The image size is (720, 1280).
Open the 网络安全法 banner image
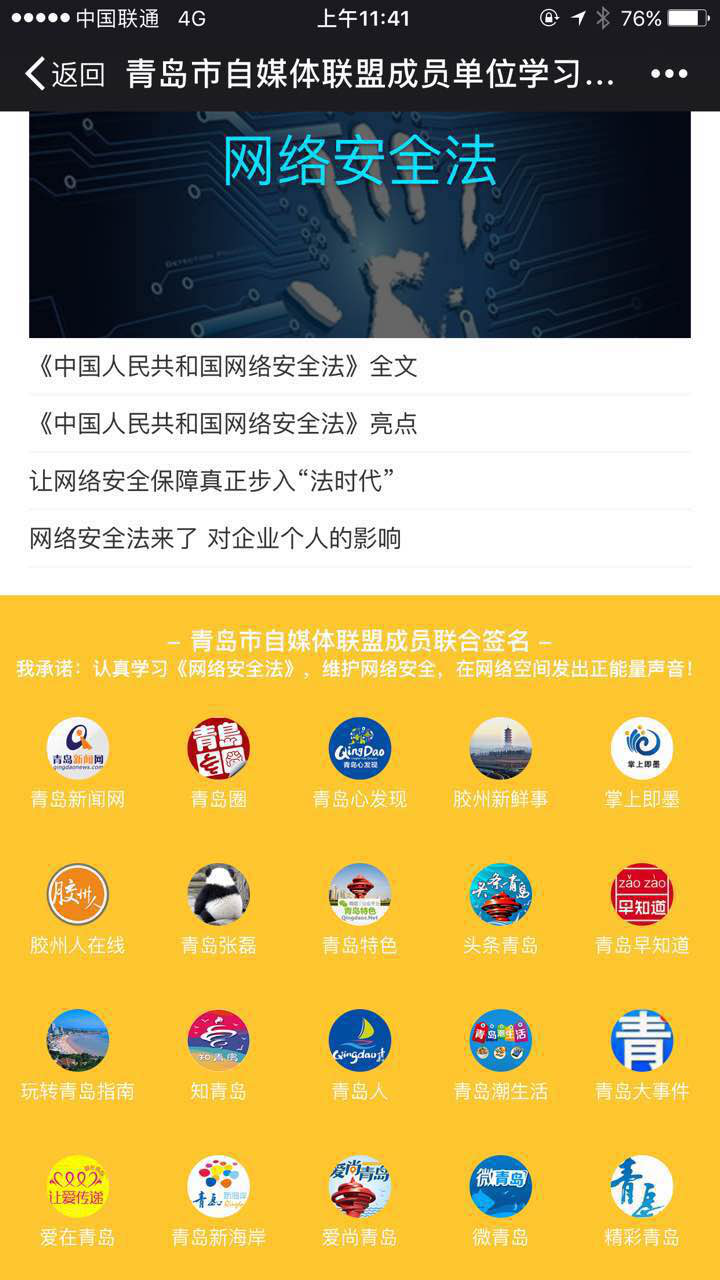[359, 224]
